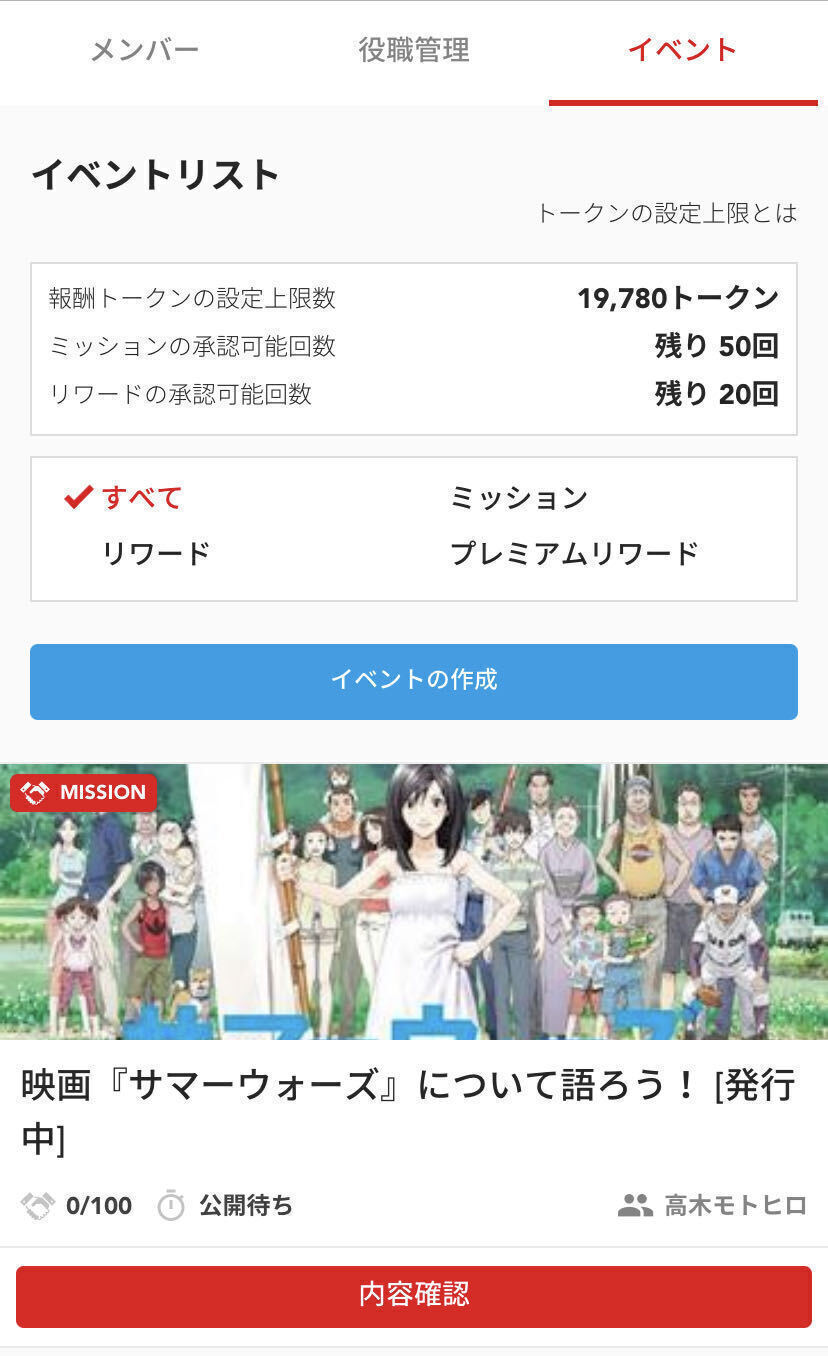Open the トークンの設定上限とは help link

[x=666, y=213]
